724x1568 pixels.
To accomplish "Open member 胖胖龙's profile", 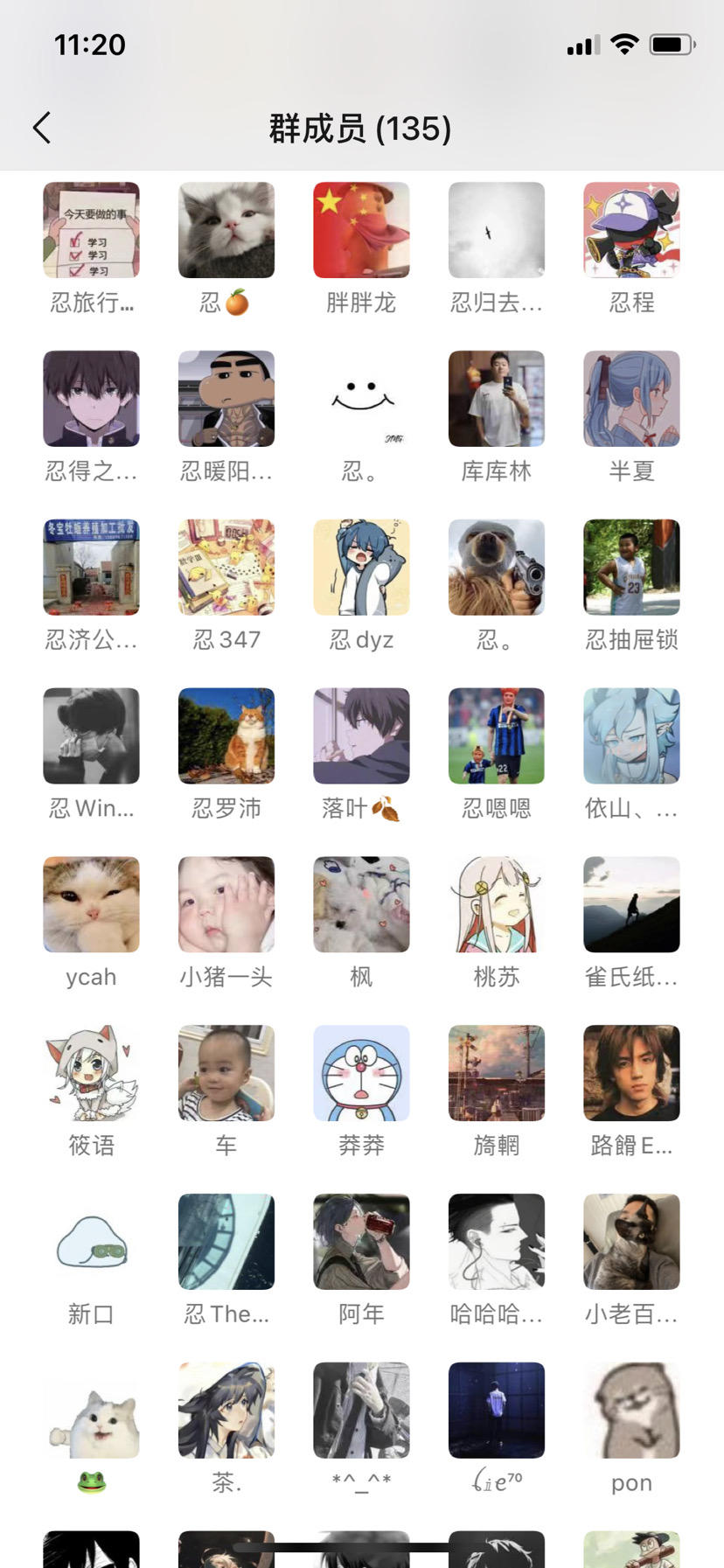I will click(x=361, y=230).
